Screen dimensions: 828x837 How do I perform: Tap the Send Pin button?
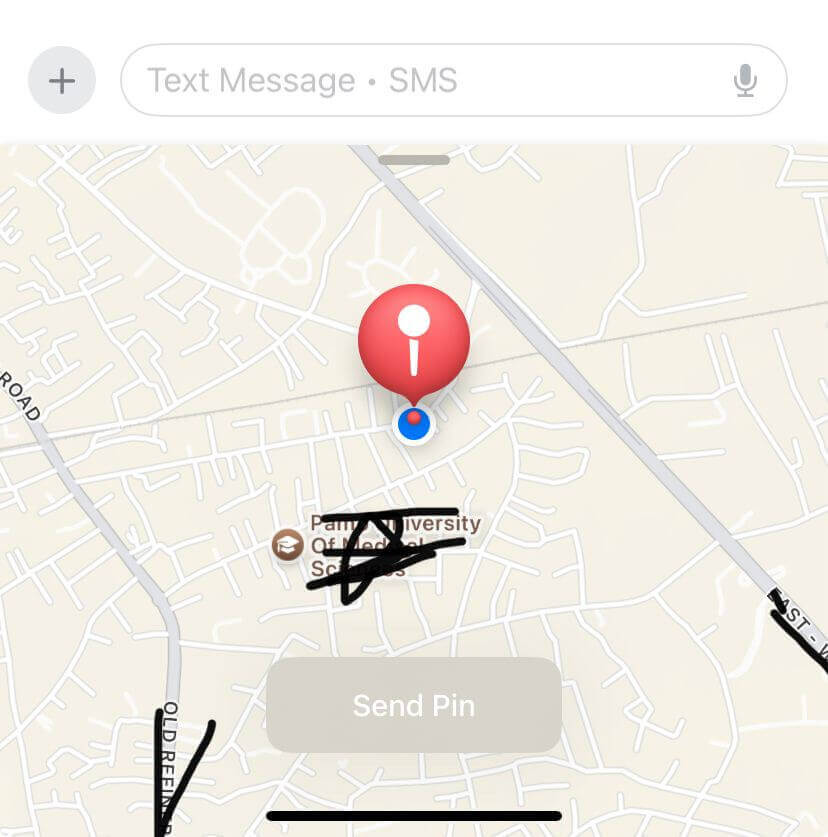point(413,705)
